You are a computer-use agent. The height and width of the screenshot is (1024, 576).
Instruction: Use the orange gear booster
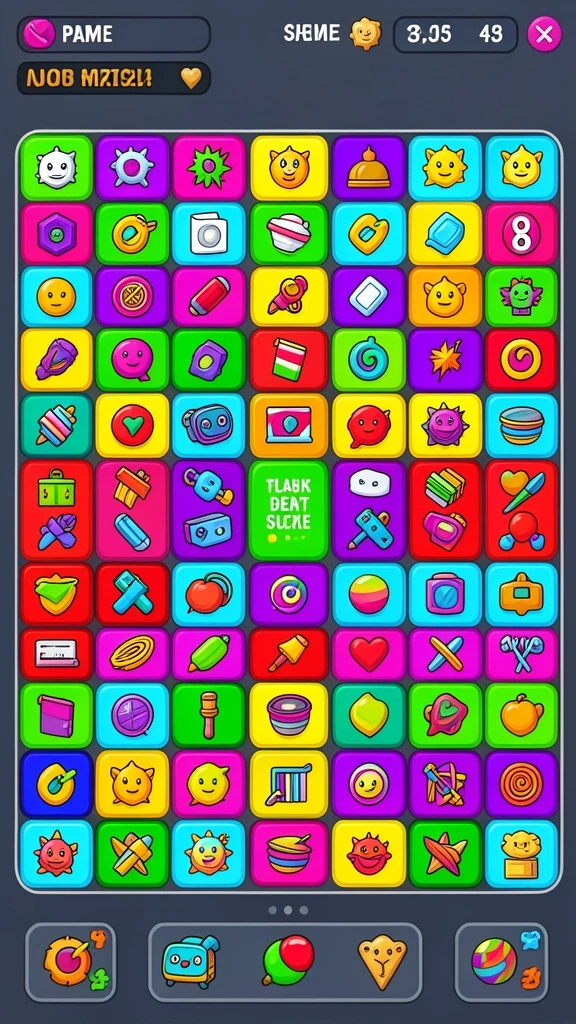(x=71, y=962)
